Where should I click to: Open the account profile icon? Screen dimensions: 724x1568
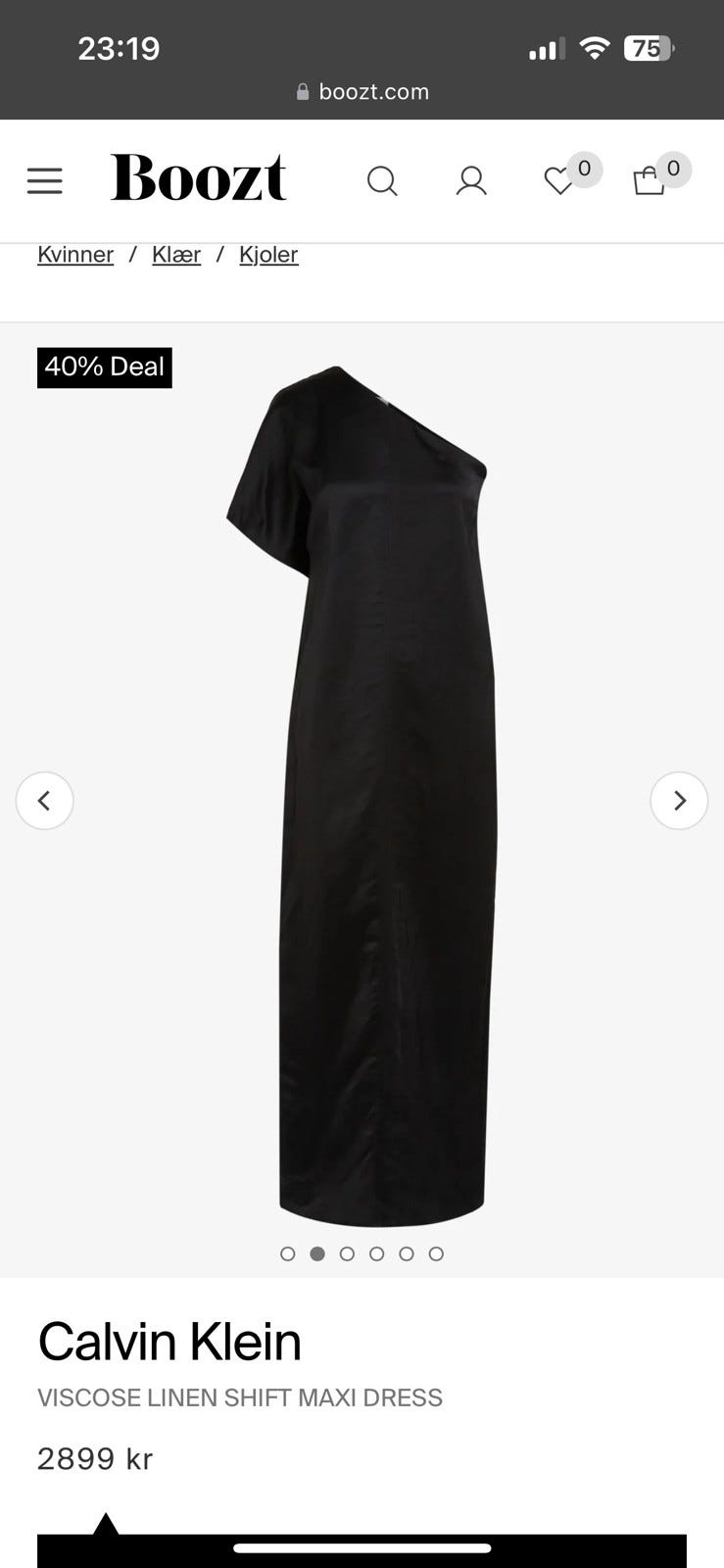(471, 181)
